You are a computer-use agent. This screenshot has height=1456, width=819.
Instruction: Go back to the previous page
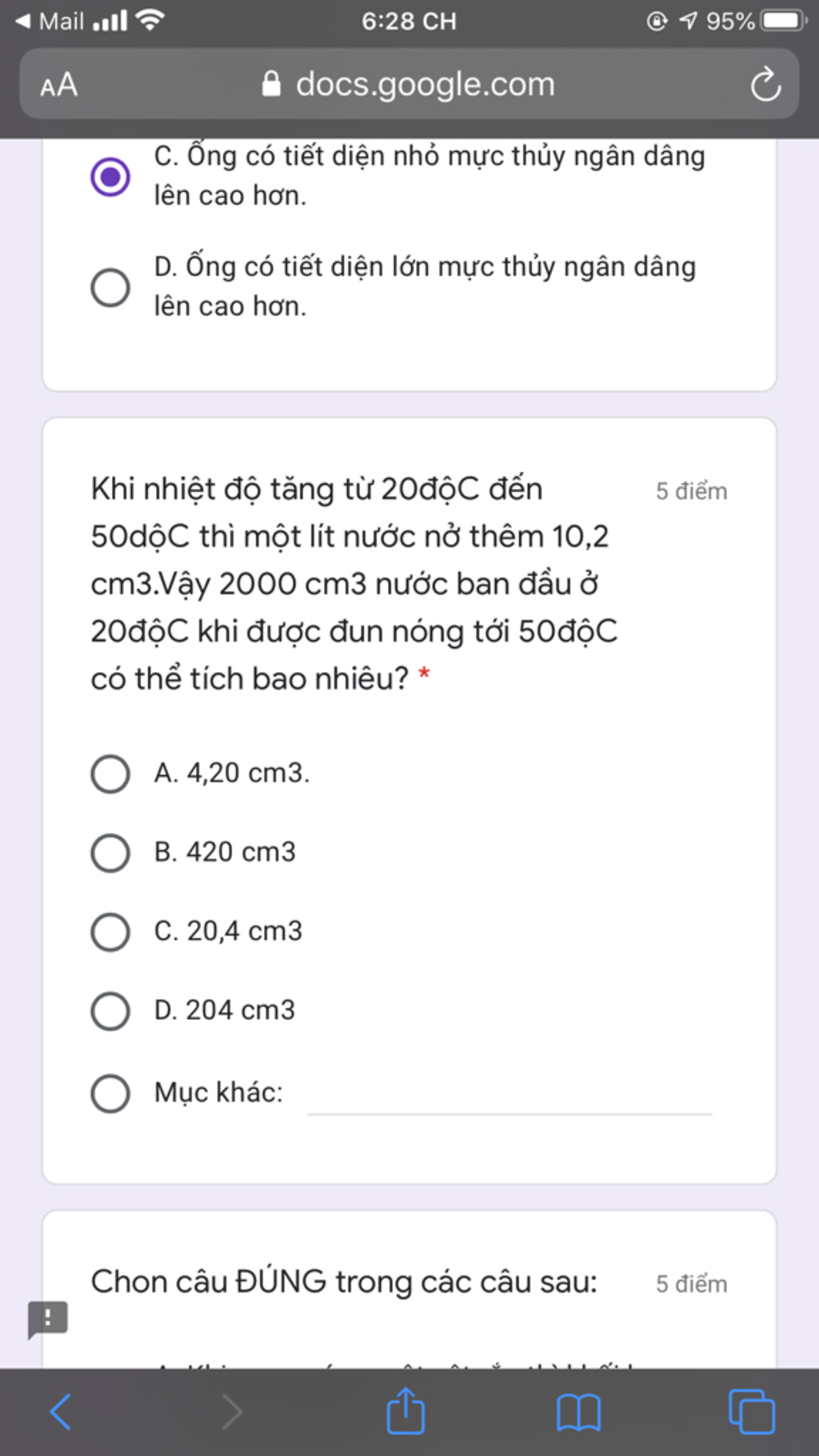pyautogui.click(x=61, y=1411)
